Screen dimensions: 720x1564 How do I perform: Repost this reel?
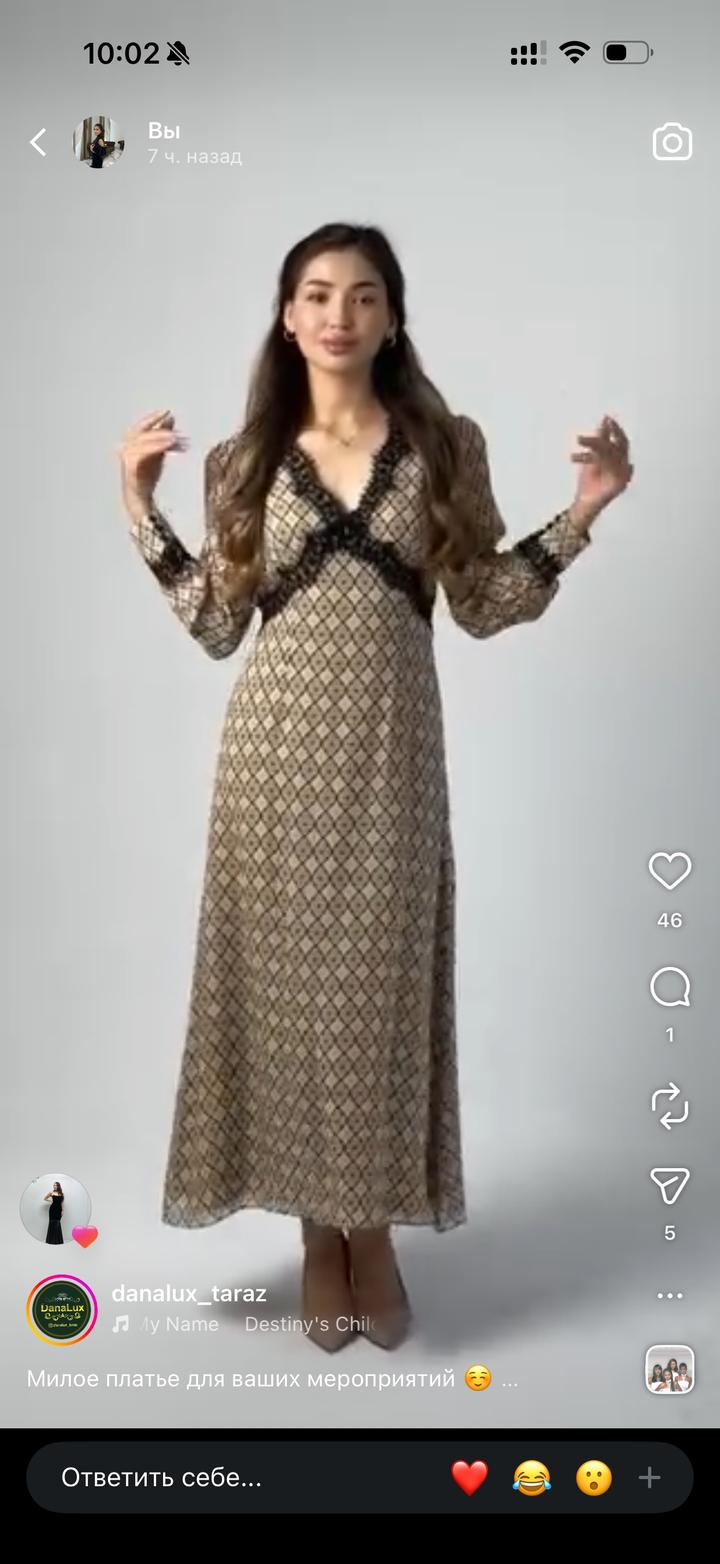tap(670, 1106)
